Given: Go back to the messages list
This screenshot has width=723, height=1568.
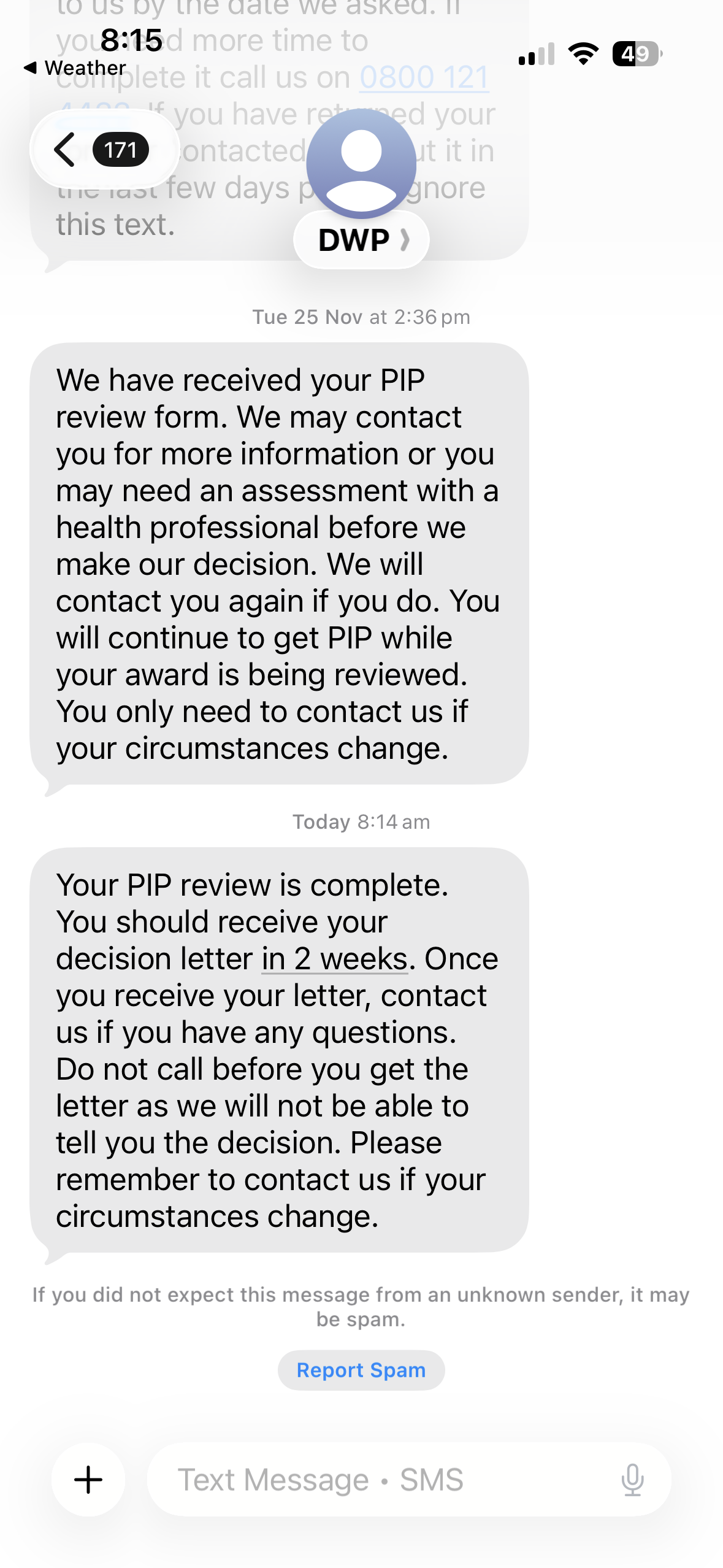Looking at the screenshot, I should [101, 150].
